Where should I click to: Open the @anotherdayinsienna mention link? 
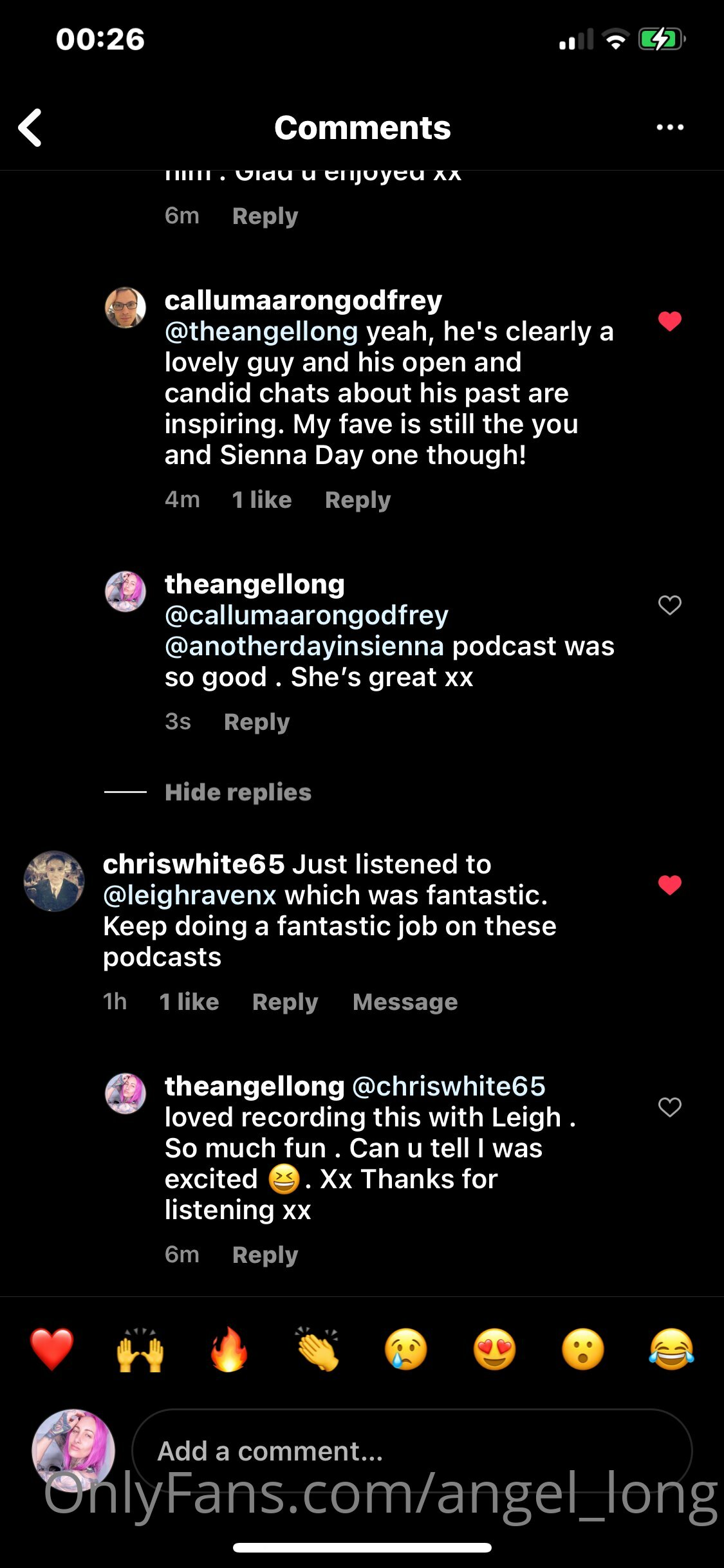[x=304, y=646]
